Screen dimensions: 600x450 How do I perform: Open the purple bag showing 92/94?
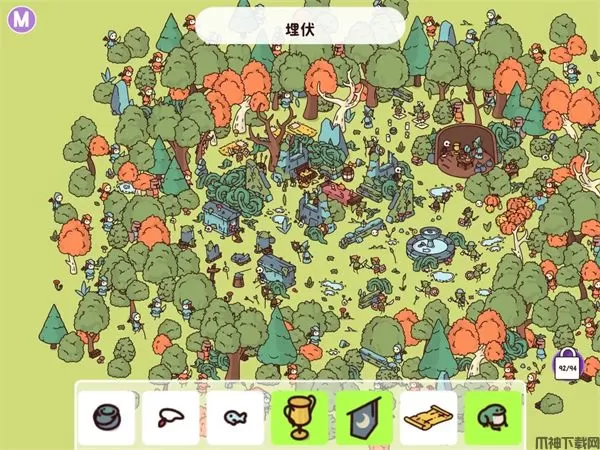pos(567,362)
